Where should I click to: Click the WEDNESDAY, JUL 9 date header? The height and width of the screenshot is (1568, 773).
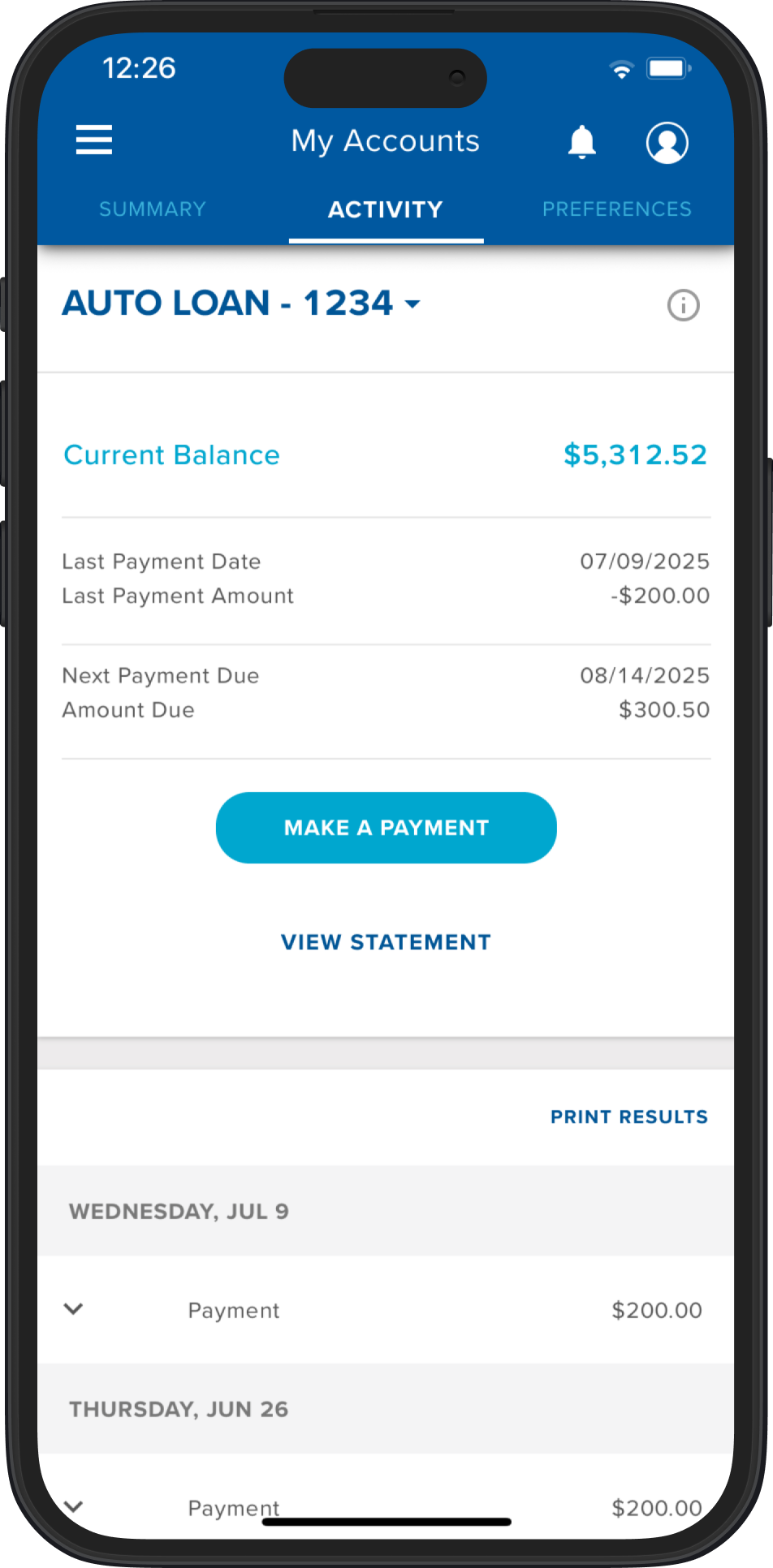point(179,1211)
